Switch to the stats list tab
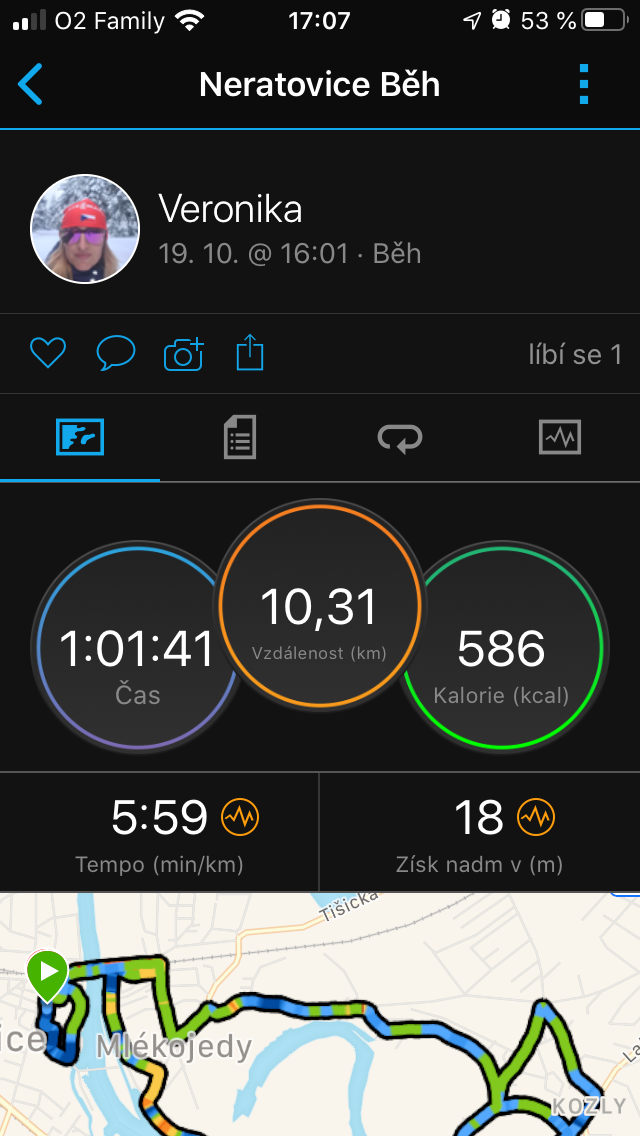The height and width of the screenshot is (1136, 640). pyautogui.click(x=240, y=438)
